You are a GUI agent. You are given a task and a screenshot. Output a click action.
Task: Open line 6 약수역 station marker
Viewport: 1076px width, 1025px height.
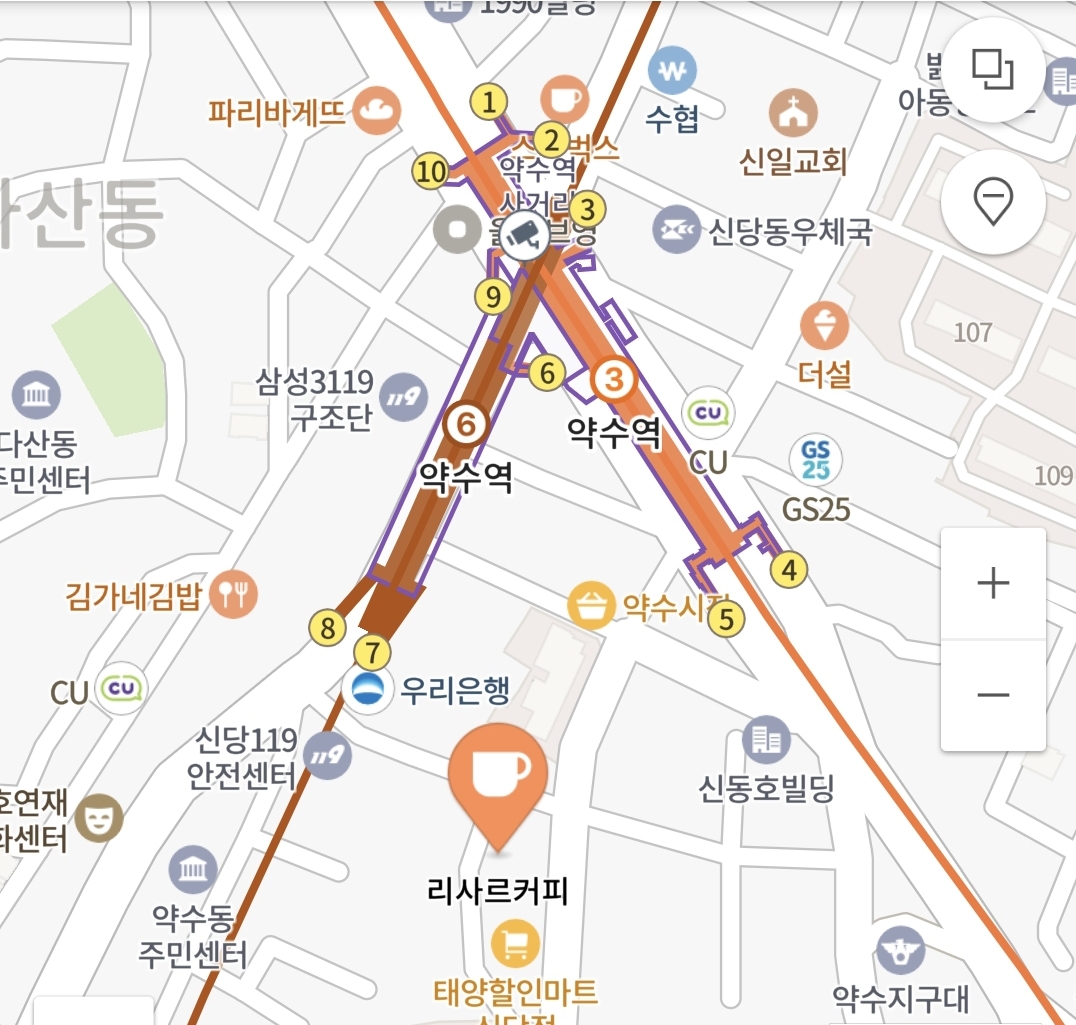pyautogui.click(x=466, y=425)
